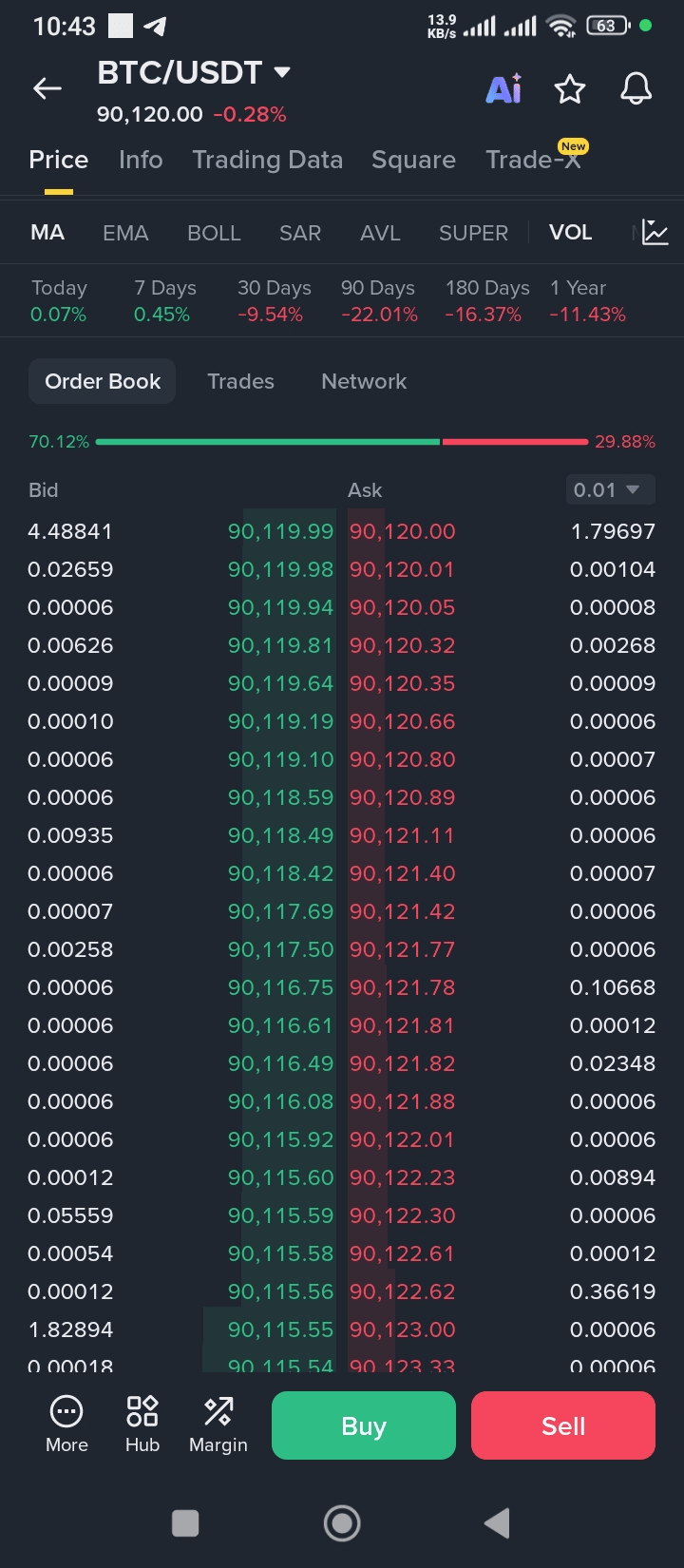684x1568 pixels.
Task: Switch to the Network section
Action: 364,381
